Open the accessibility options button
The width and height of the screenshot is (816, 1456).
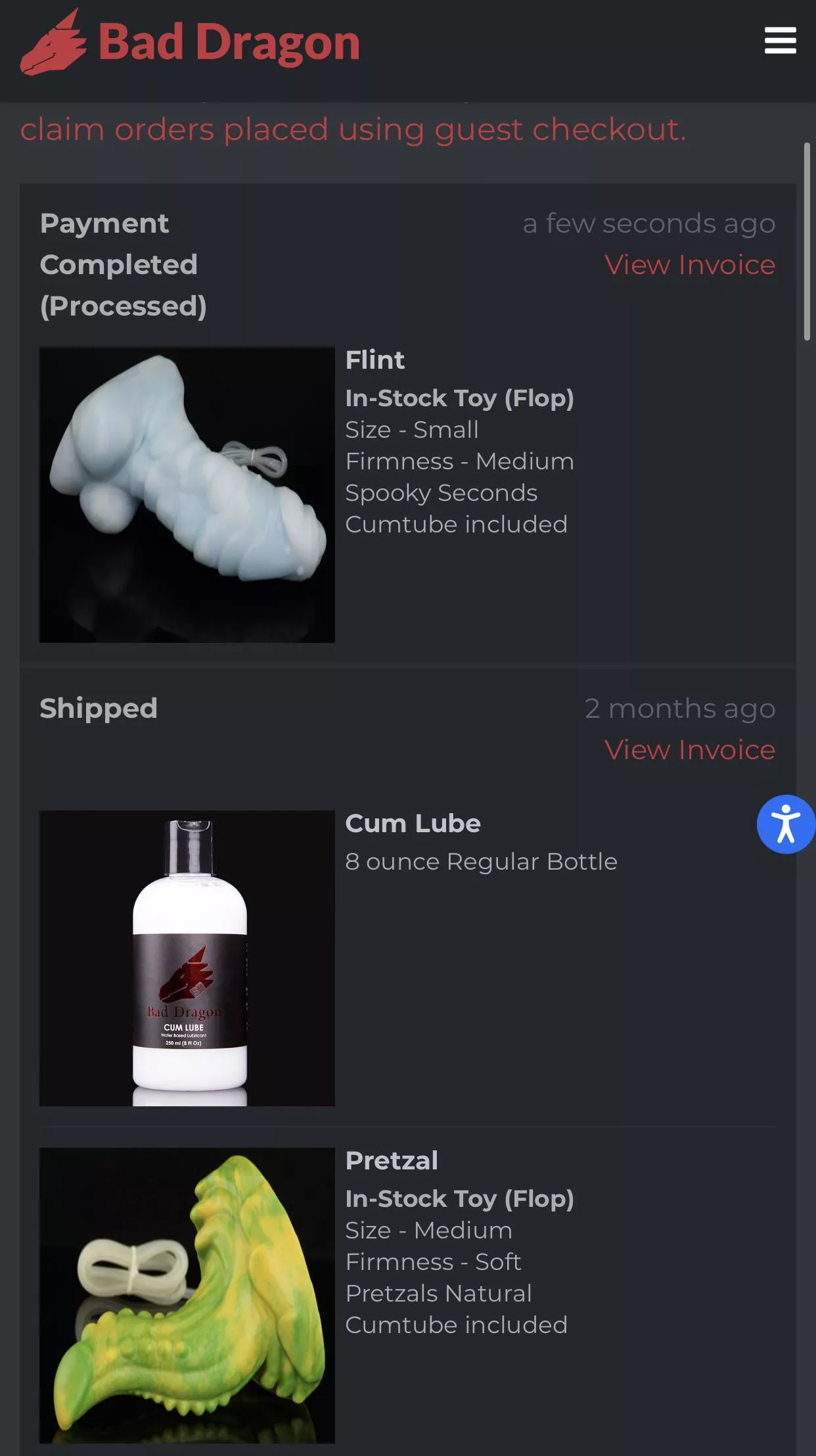[x=786, y=824]
